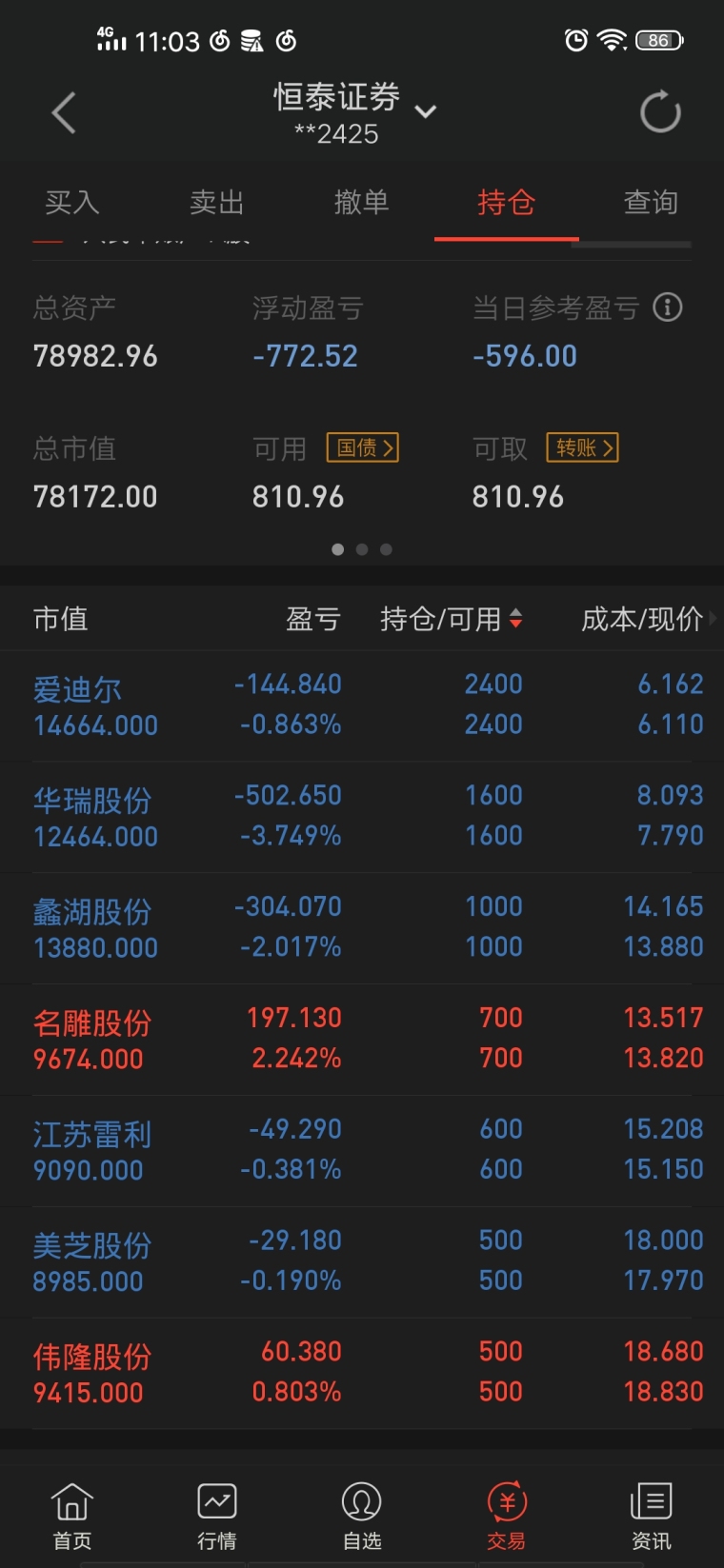Expand the 恒泰证券 account dropdown
Image resolution: width=724 pixels, height=1568 pixels.
click(x=426, y=111)
